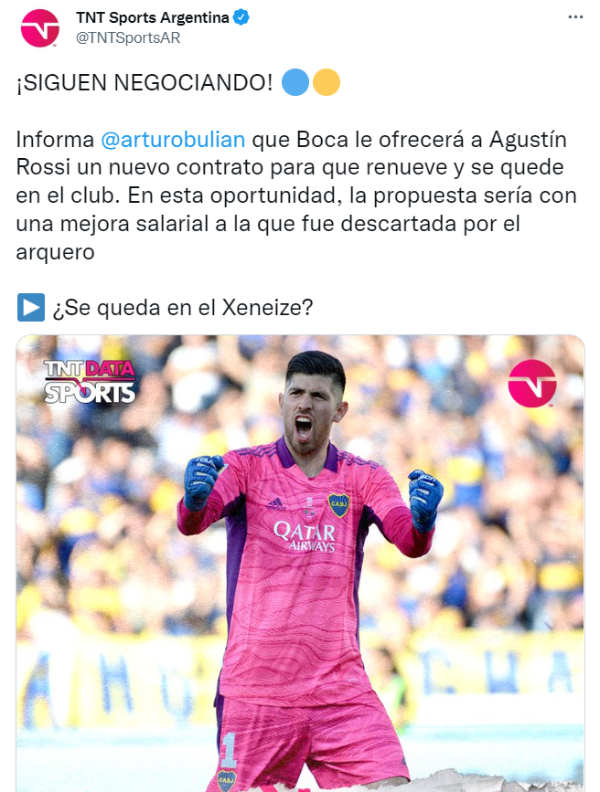The image size is (600, 792).
Task: Open the attached Agustín Rossi image
Action: 300,560
